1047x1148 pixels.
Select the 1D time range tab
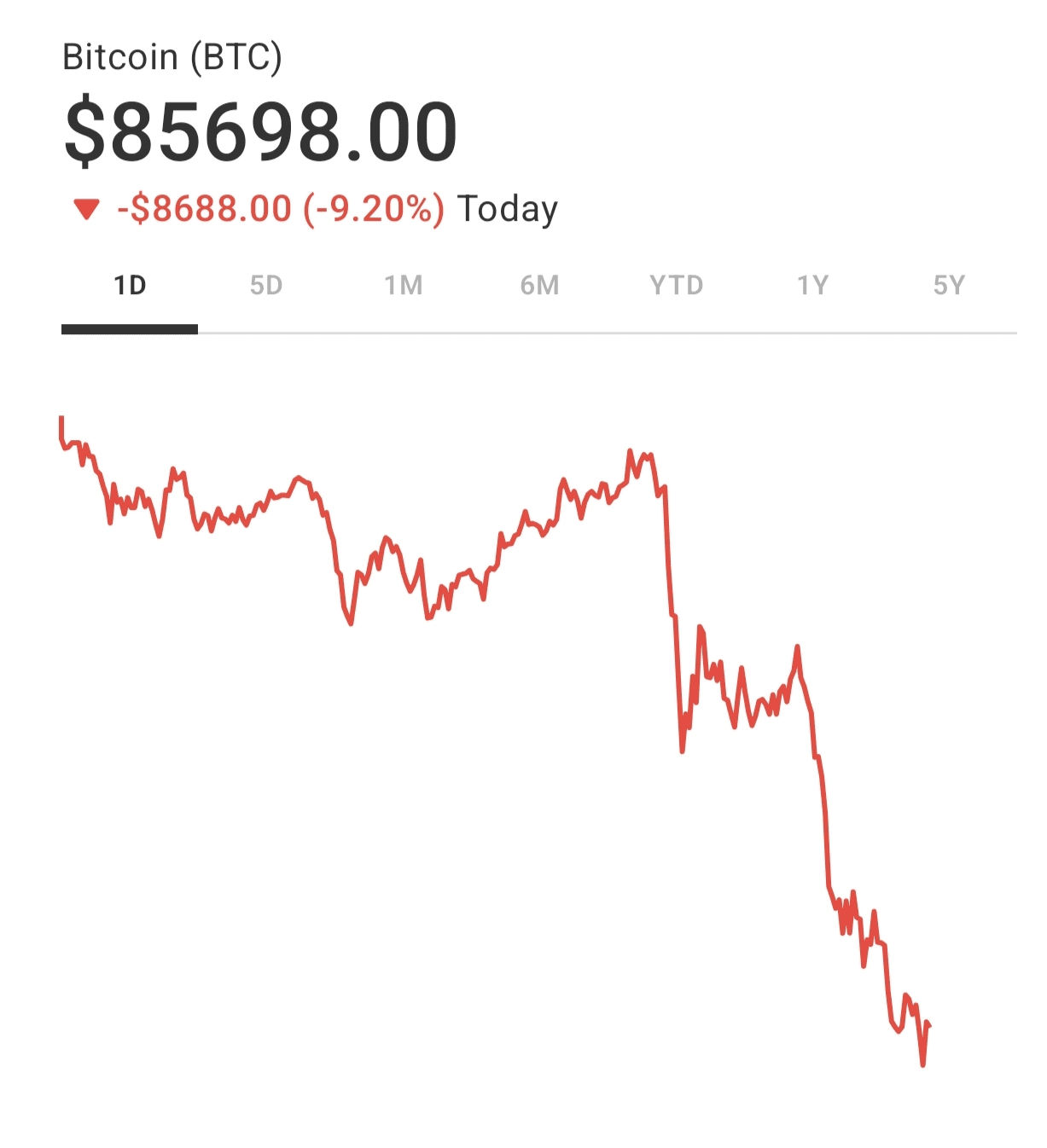point(130,285)
